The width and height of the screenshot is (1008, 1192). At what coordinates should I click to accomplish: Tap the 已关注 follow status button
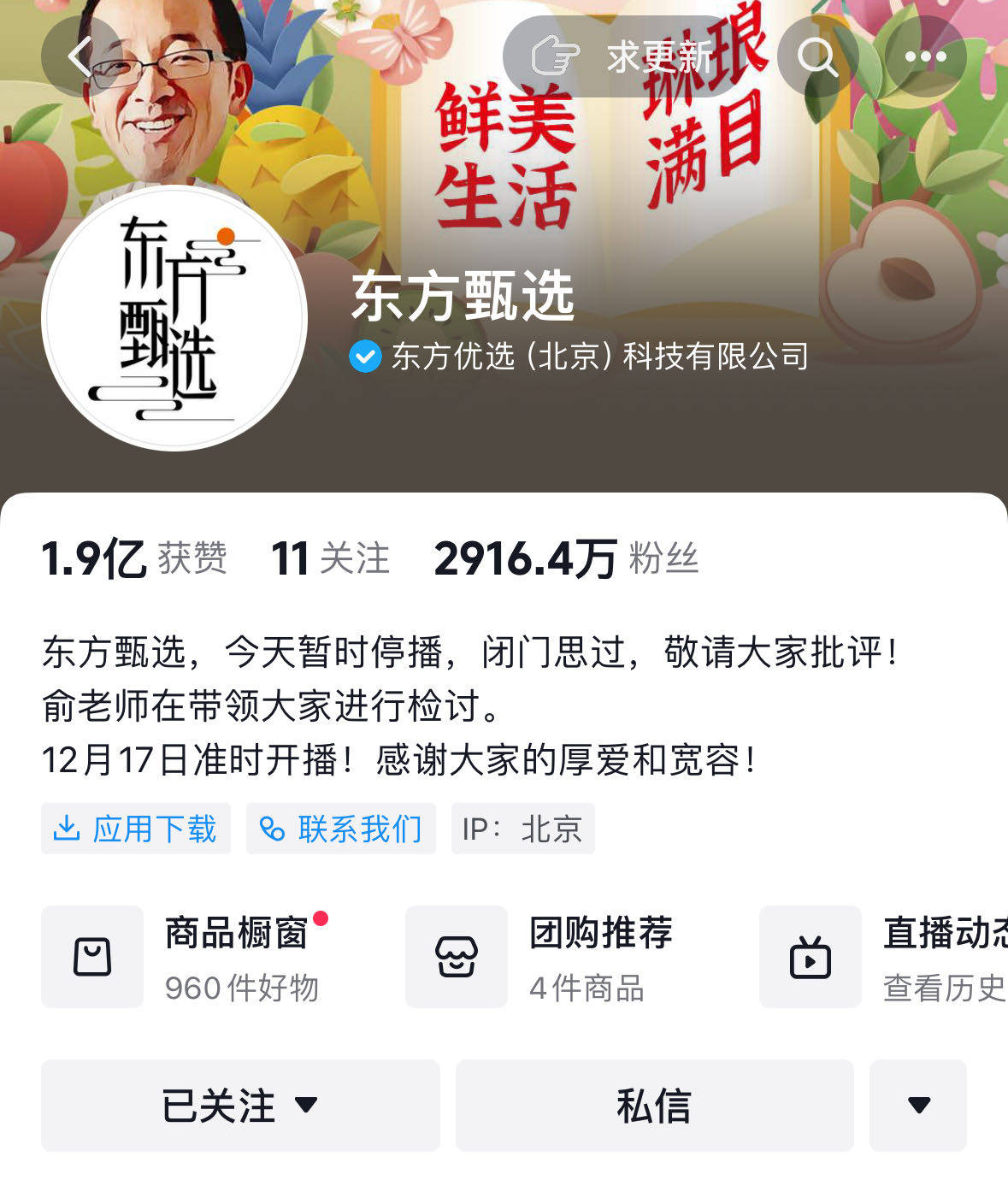click(x=240, y=1106)
